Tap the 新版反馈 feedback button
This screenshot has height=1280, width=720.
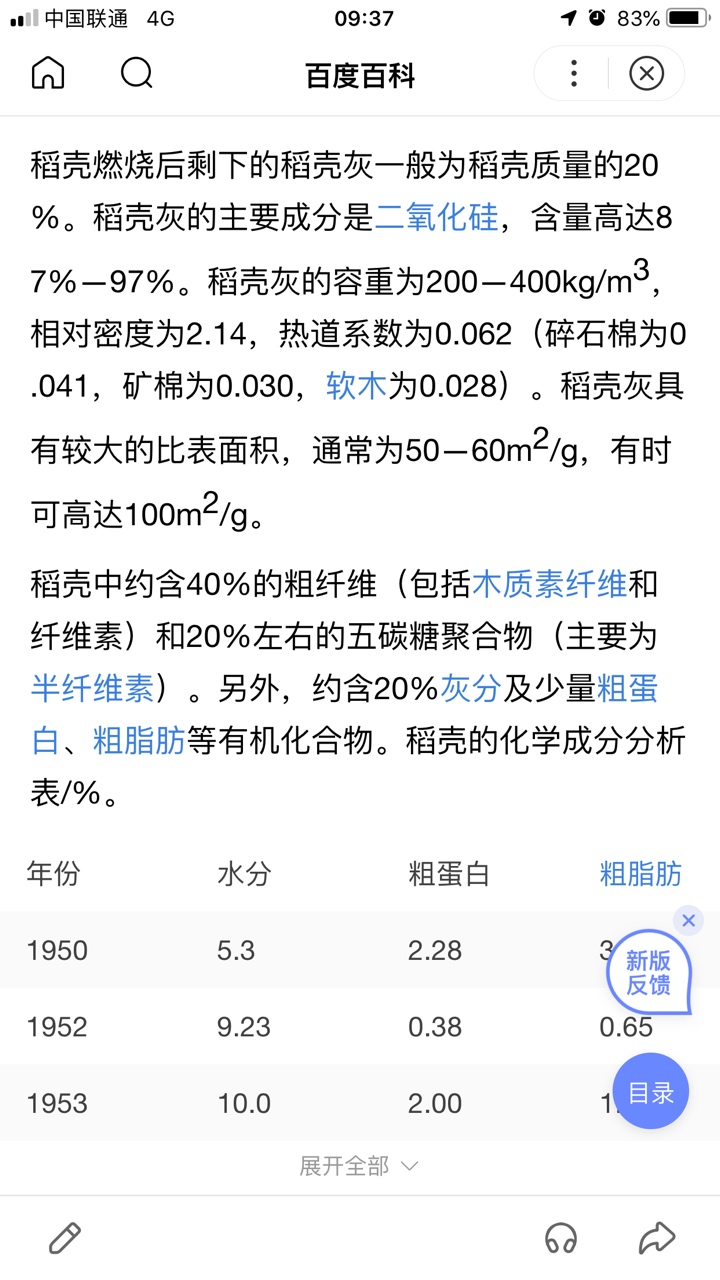coord(648,973)
